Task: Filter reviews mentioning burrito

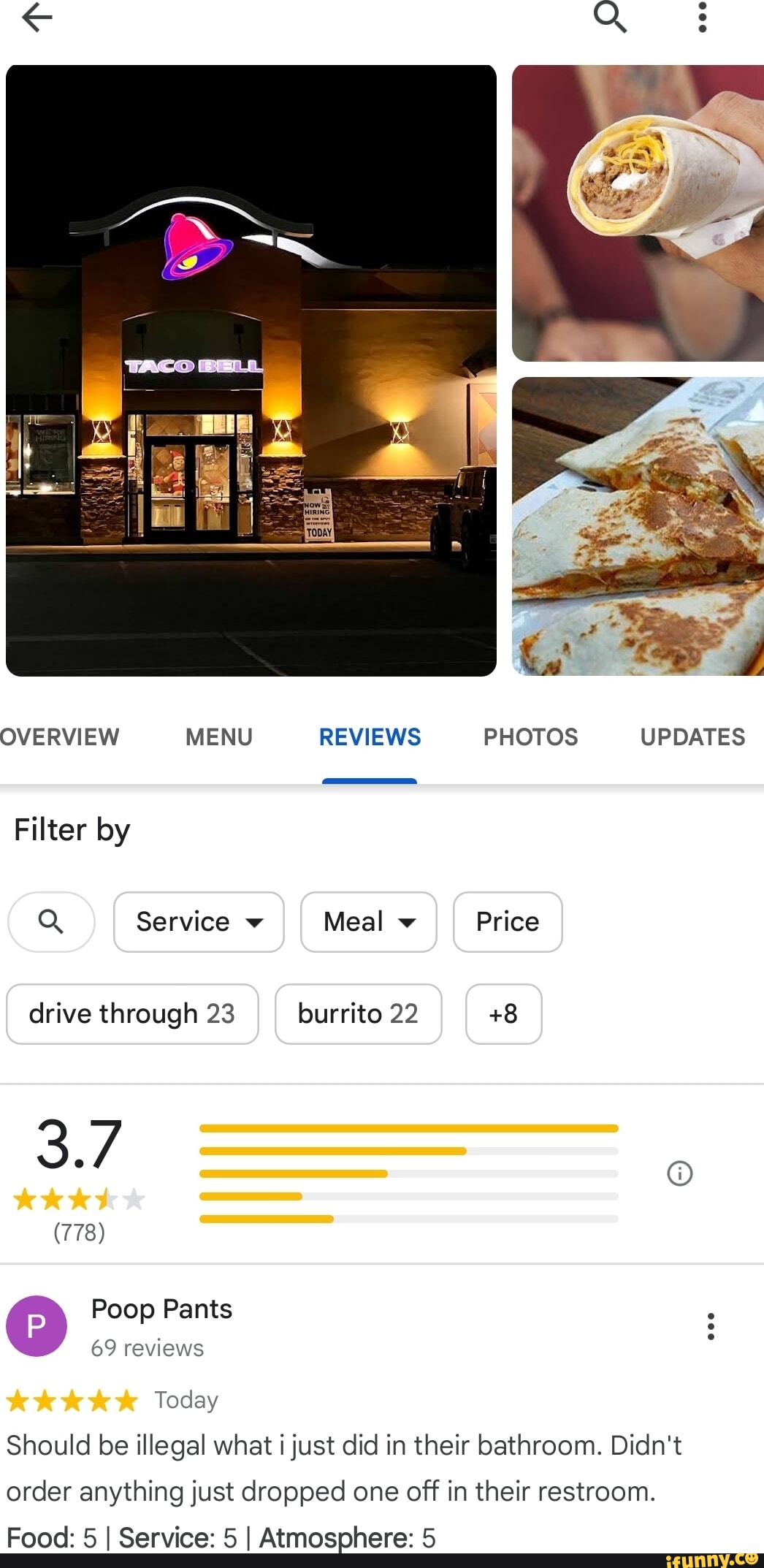Action: click(358, 1013)
